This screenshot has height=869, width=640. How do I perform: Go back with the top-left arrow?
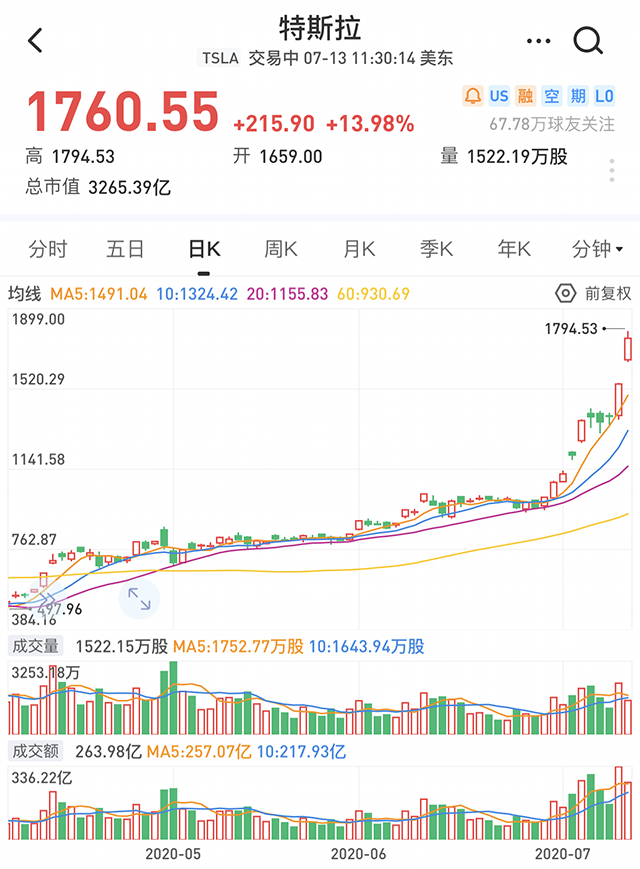click(x=36, y=41)
